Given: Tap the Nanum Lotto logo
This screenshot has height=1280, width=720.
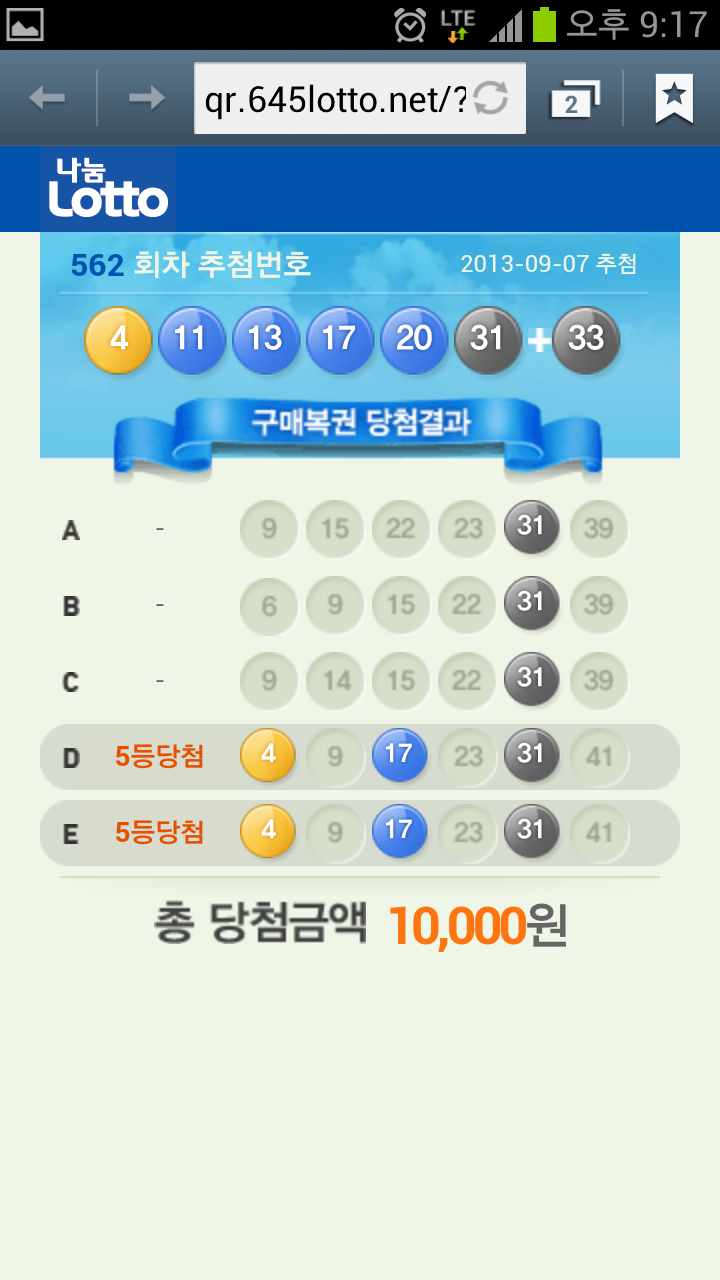Looking at the screenshot, I should pos(108,189).
